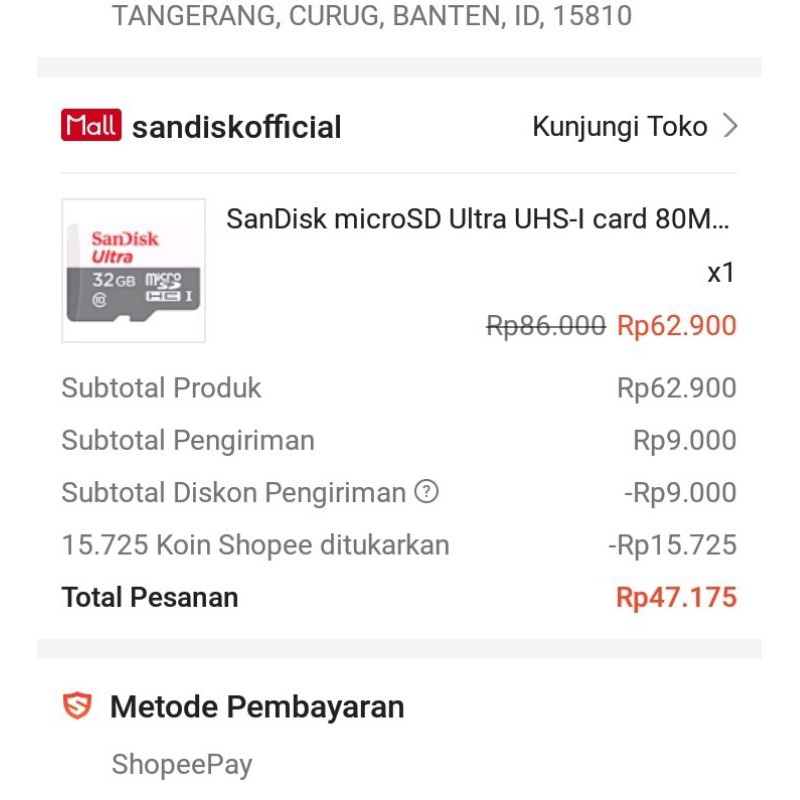800x800 pixels.
Task: Open the sandiskofficial shop name
Action: (x=236, y=128)
